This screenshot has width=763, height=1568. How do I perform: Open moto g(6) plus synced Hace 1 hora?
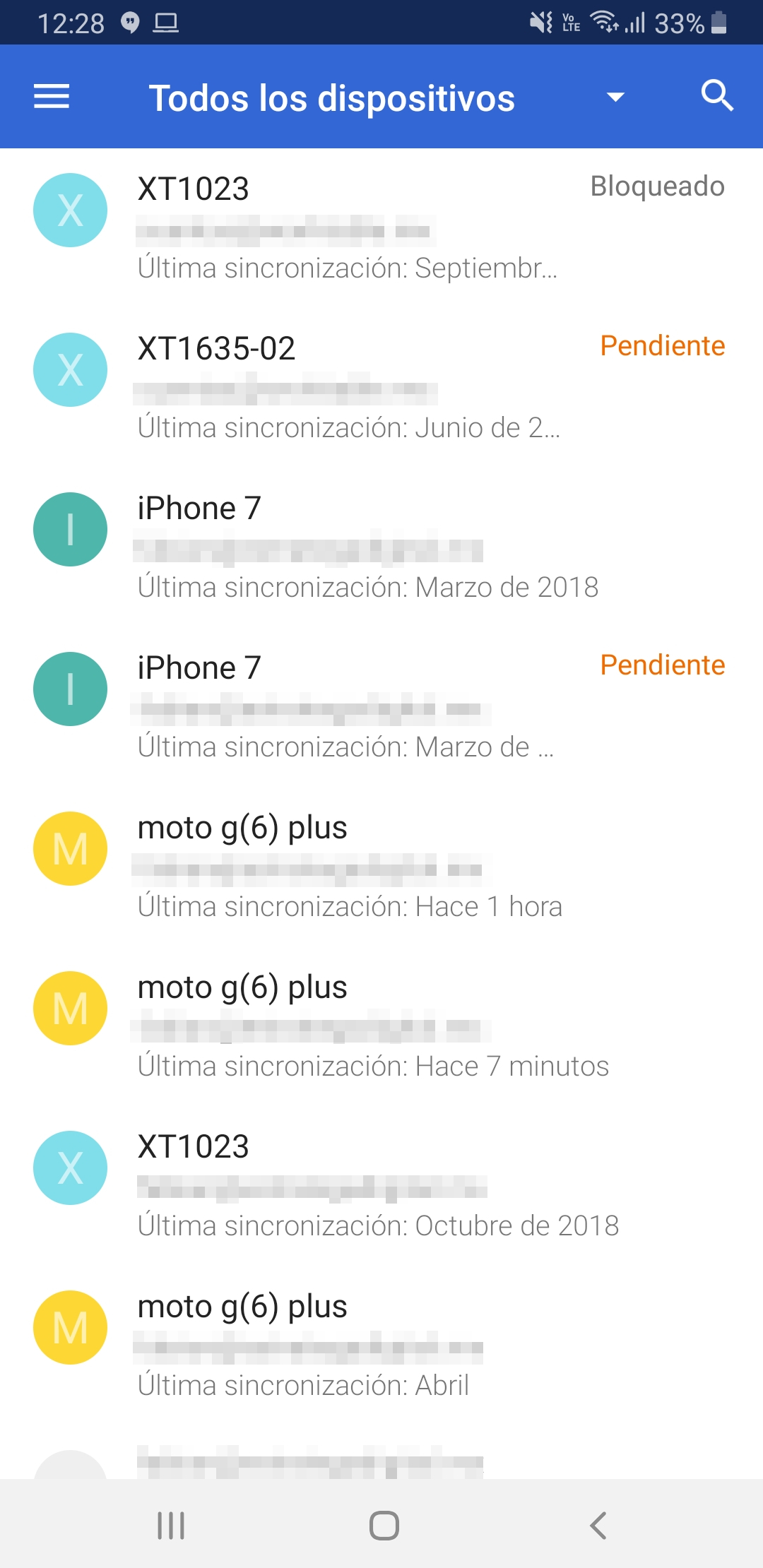381,866
